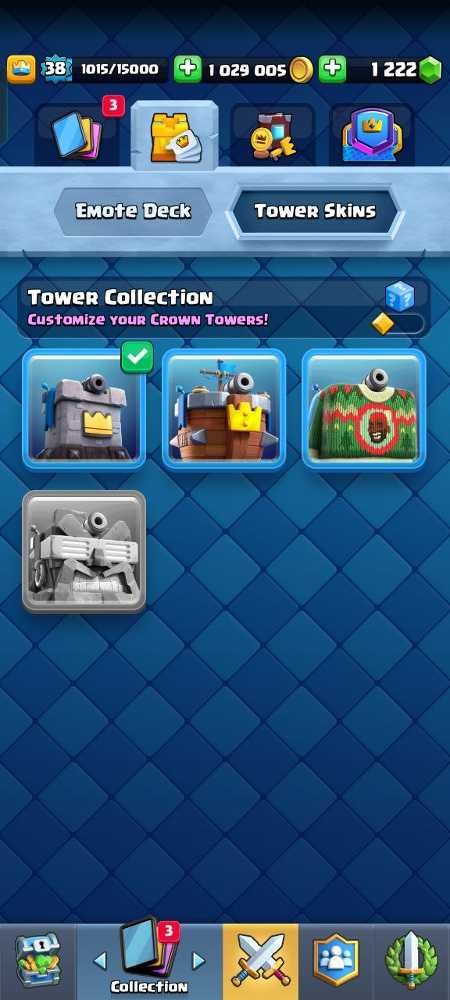
Task: Tap the right arrow beside Collection
Action: (x=199, y=960)
